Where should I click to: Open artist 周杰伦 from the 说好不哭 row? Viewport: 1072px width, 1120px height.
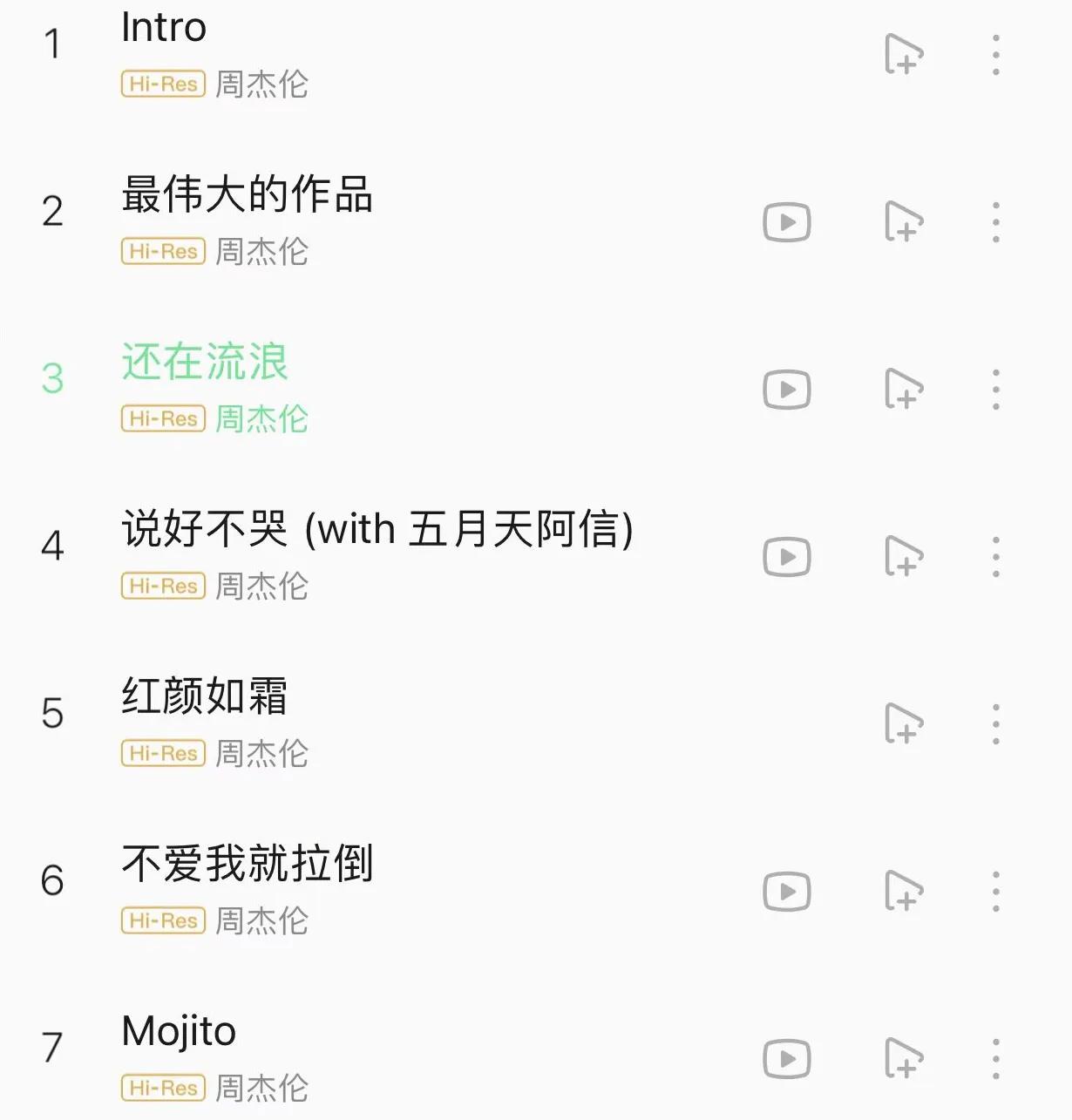click(261, 586)
